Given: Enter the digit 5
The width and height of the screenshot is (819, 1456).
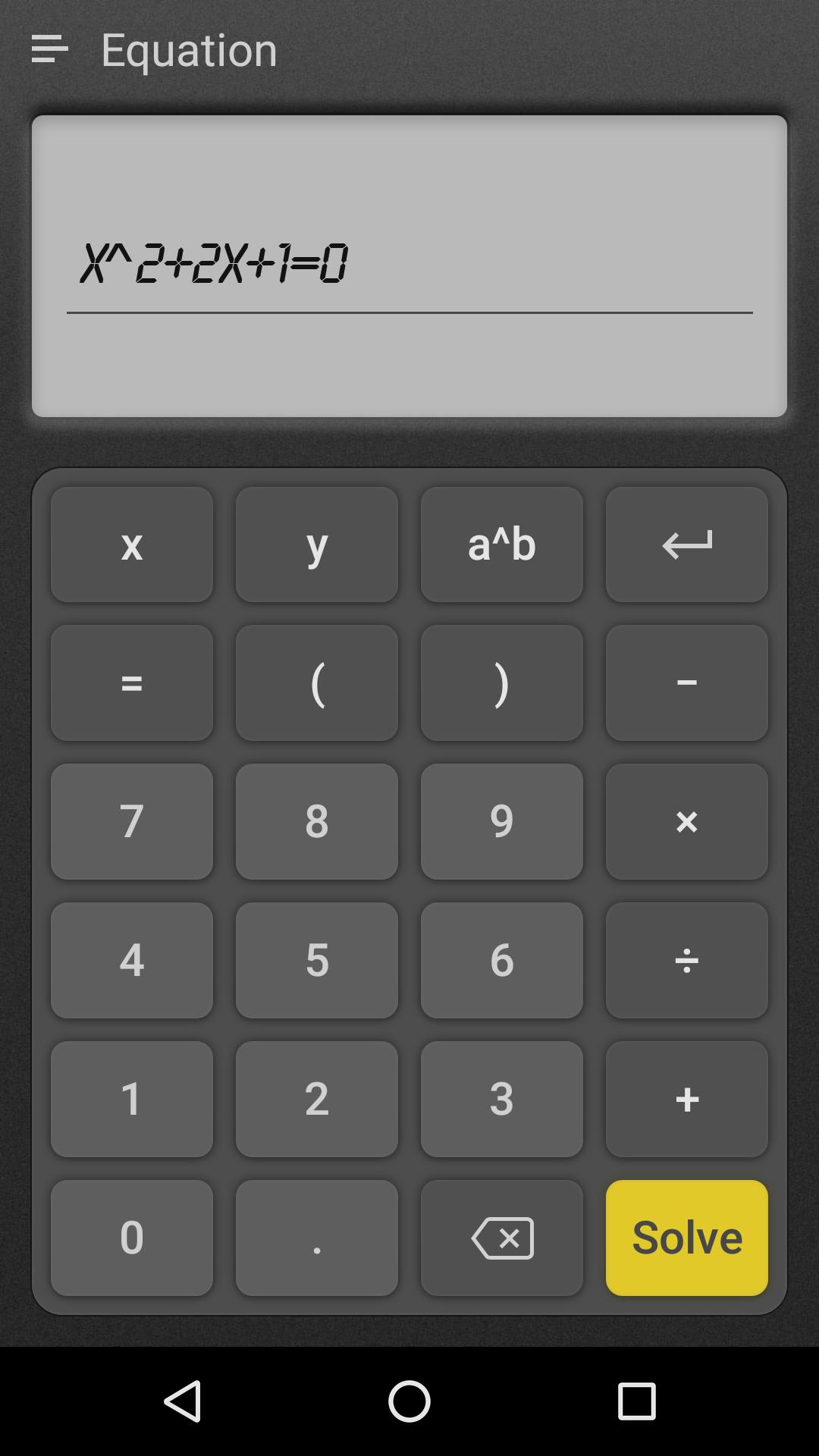Looking at the screenshot, I should [x=317, y=960].
